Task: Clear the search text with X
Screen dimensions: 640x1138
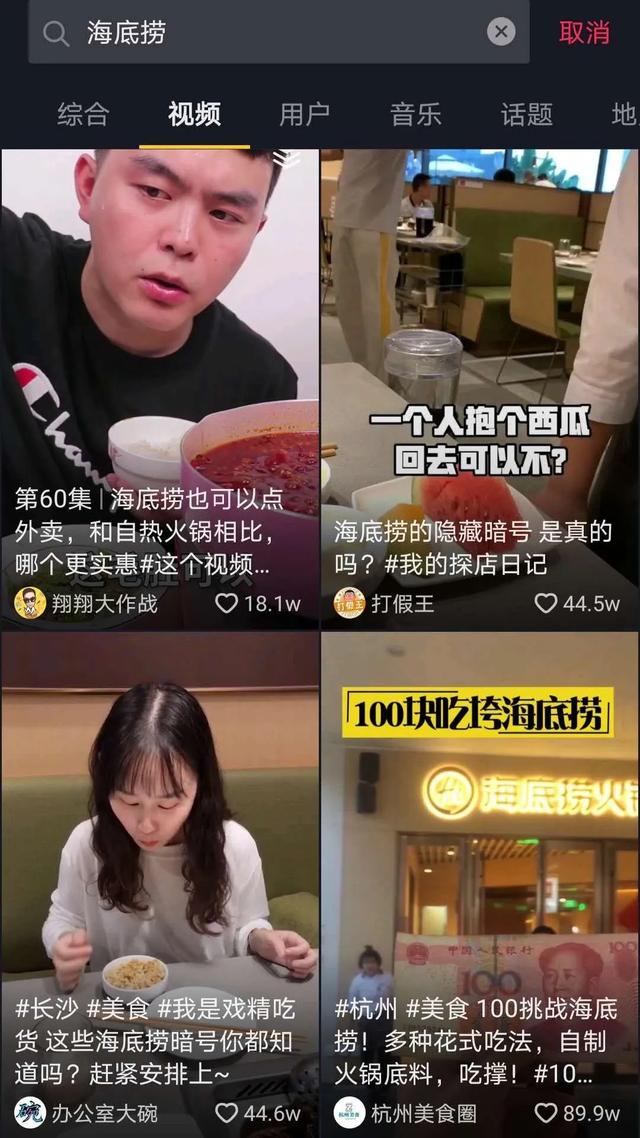Action: click(x=501, y=32)
